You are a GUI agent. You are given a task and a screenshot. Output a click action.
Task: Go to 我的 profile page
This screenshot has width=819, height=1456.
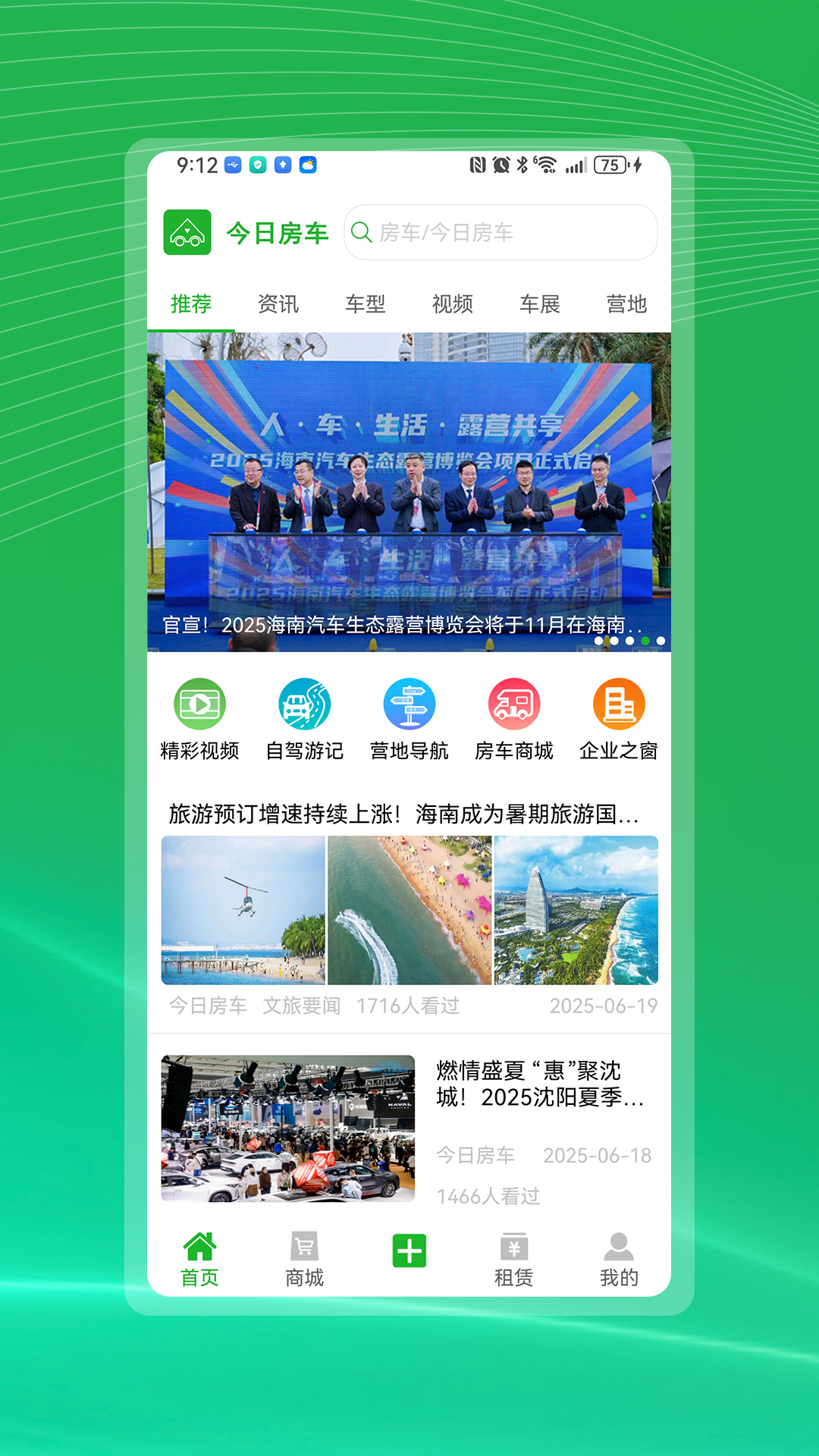[619, 1257]
